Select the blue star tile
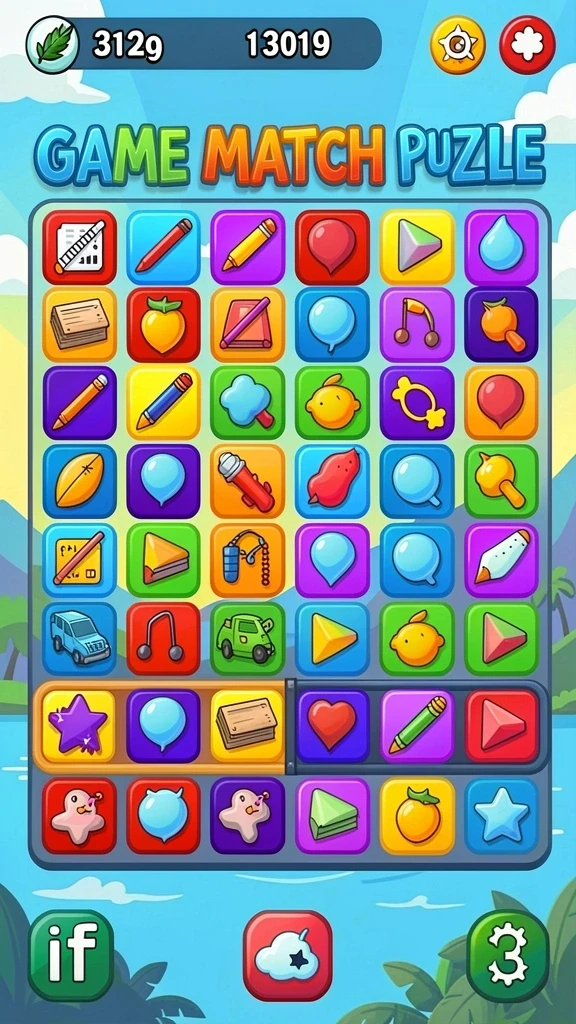Viewport: 576px width, 1024px height. pos(502,815)
